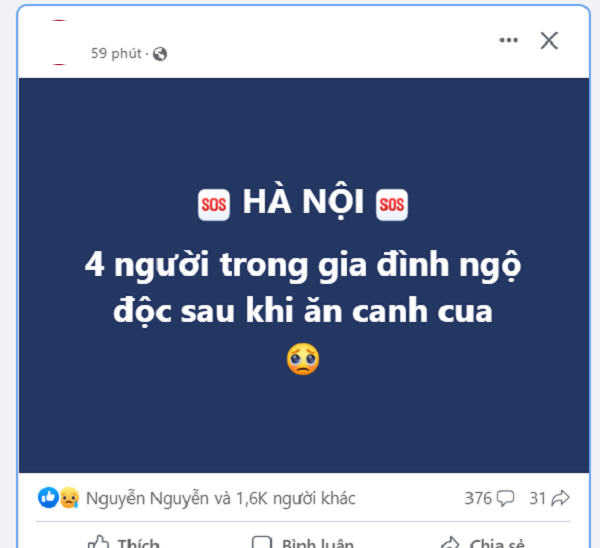The height and width of the screenshot is (548, 600).
Task: Close this post with the X
Action: [549, 40]
